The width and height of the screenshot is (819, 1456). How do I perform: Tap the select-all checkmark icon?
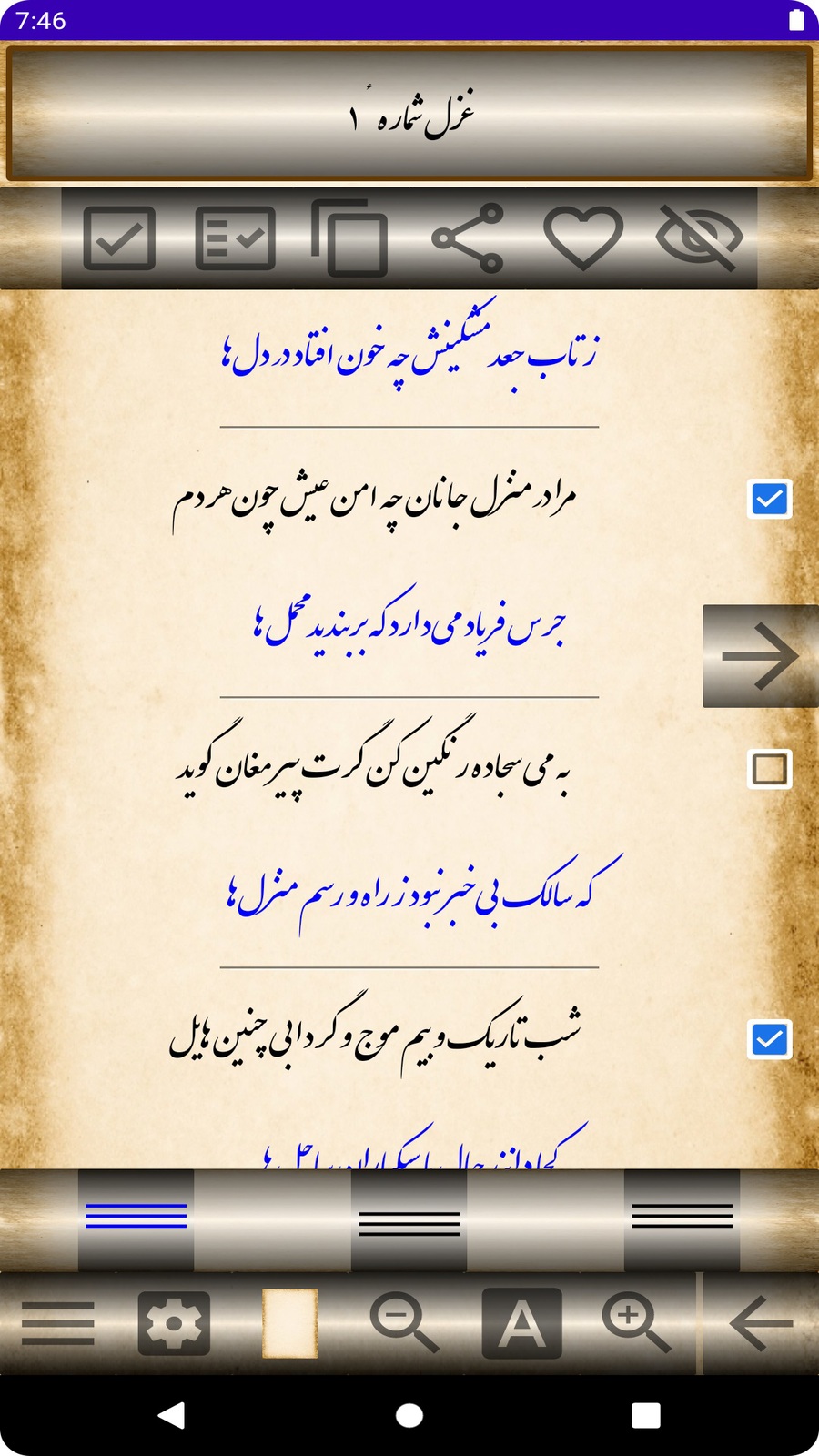pyautogui.click(x=119, y=238)
